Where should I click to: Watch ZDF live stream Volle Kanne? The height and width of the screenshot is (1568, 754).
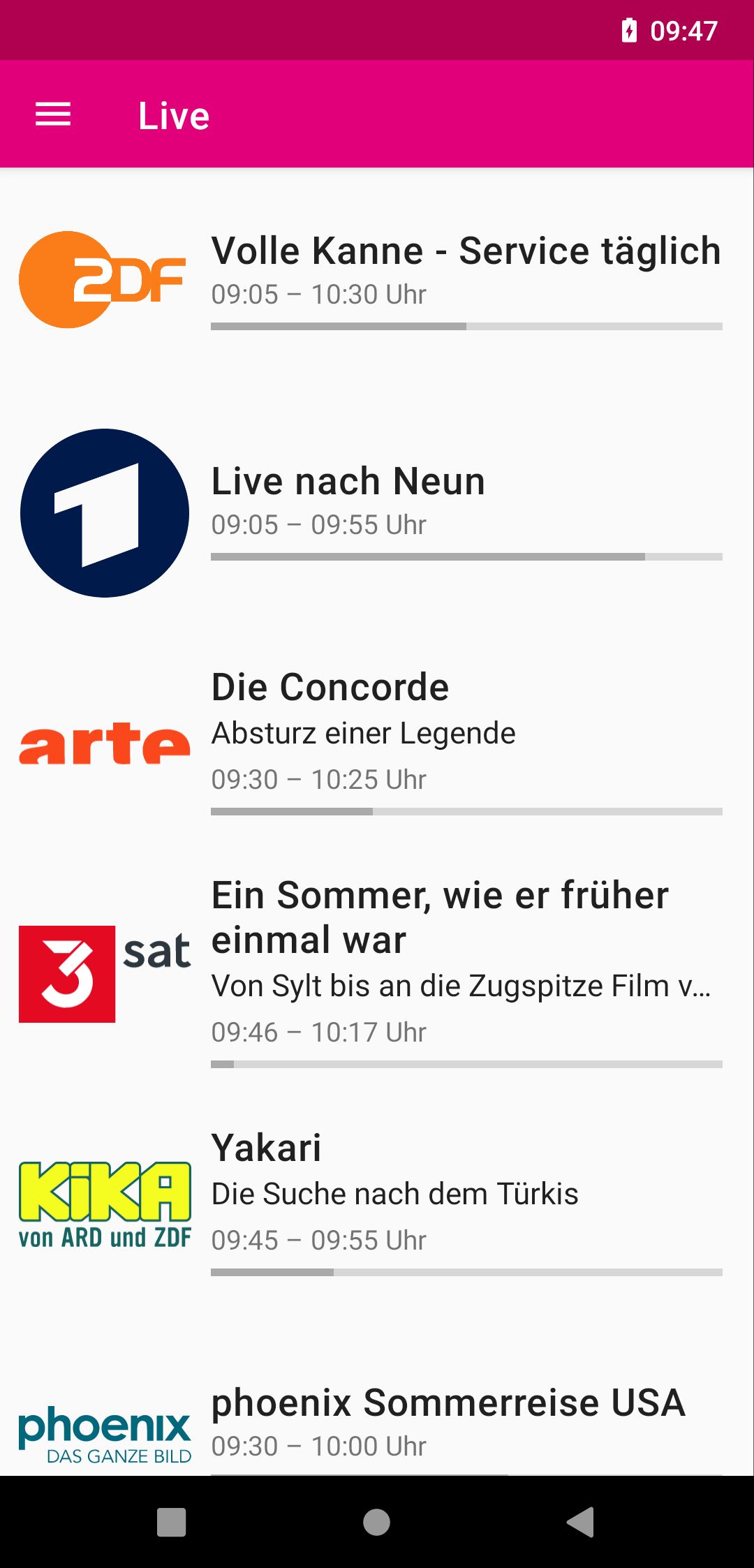(377, 279)
